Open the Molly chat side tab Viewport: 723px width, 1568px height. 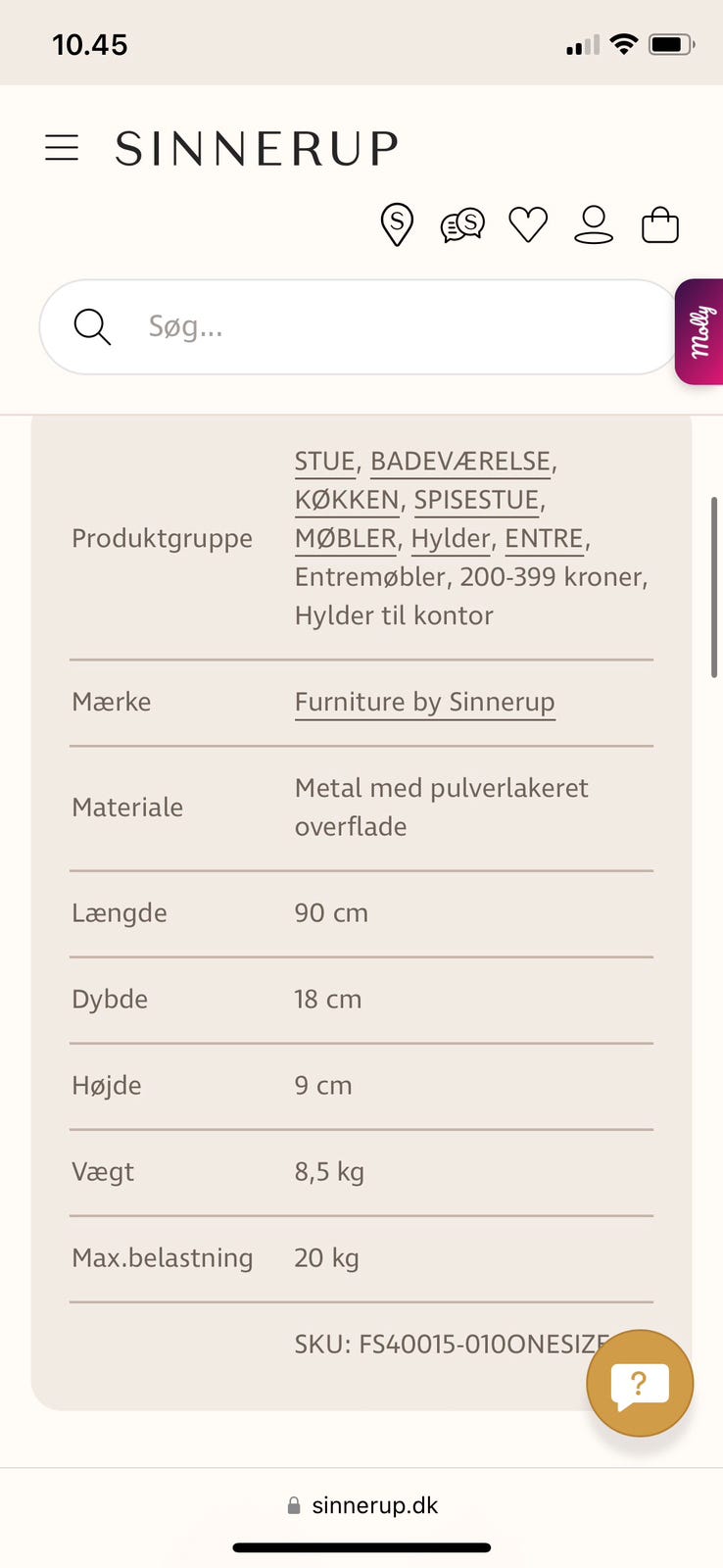699,332
